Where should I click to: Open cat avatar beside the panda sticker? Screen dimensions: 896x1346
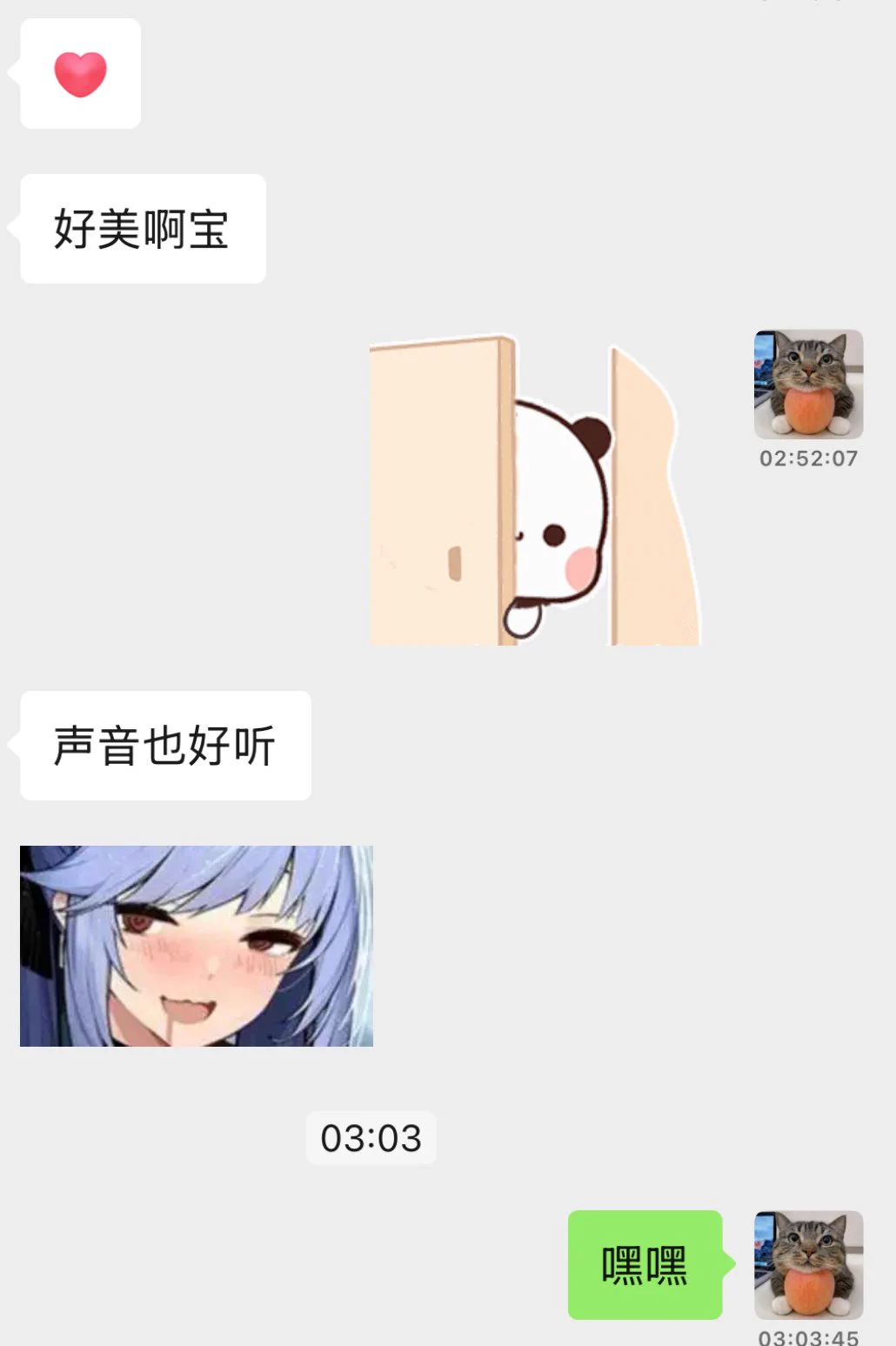coord(808,384)
